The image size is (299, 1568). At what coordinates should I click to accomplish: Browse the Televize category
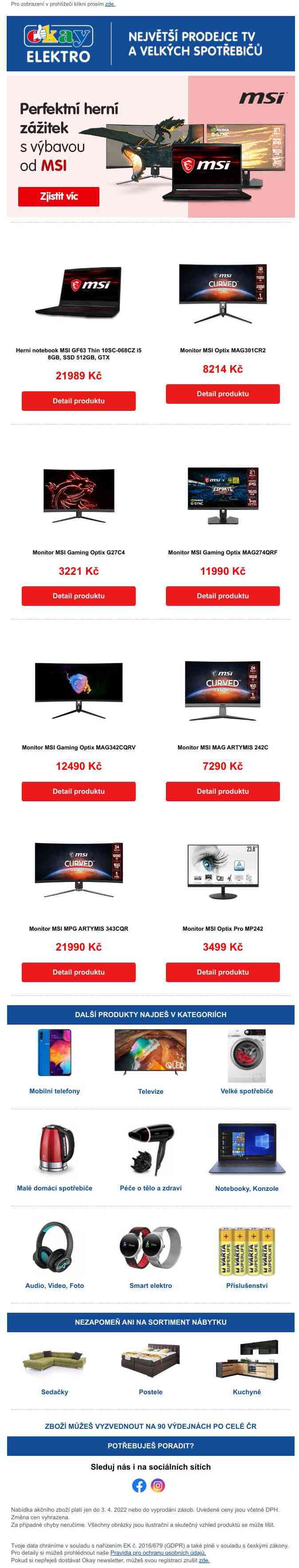pos(150,1092)
